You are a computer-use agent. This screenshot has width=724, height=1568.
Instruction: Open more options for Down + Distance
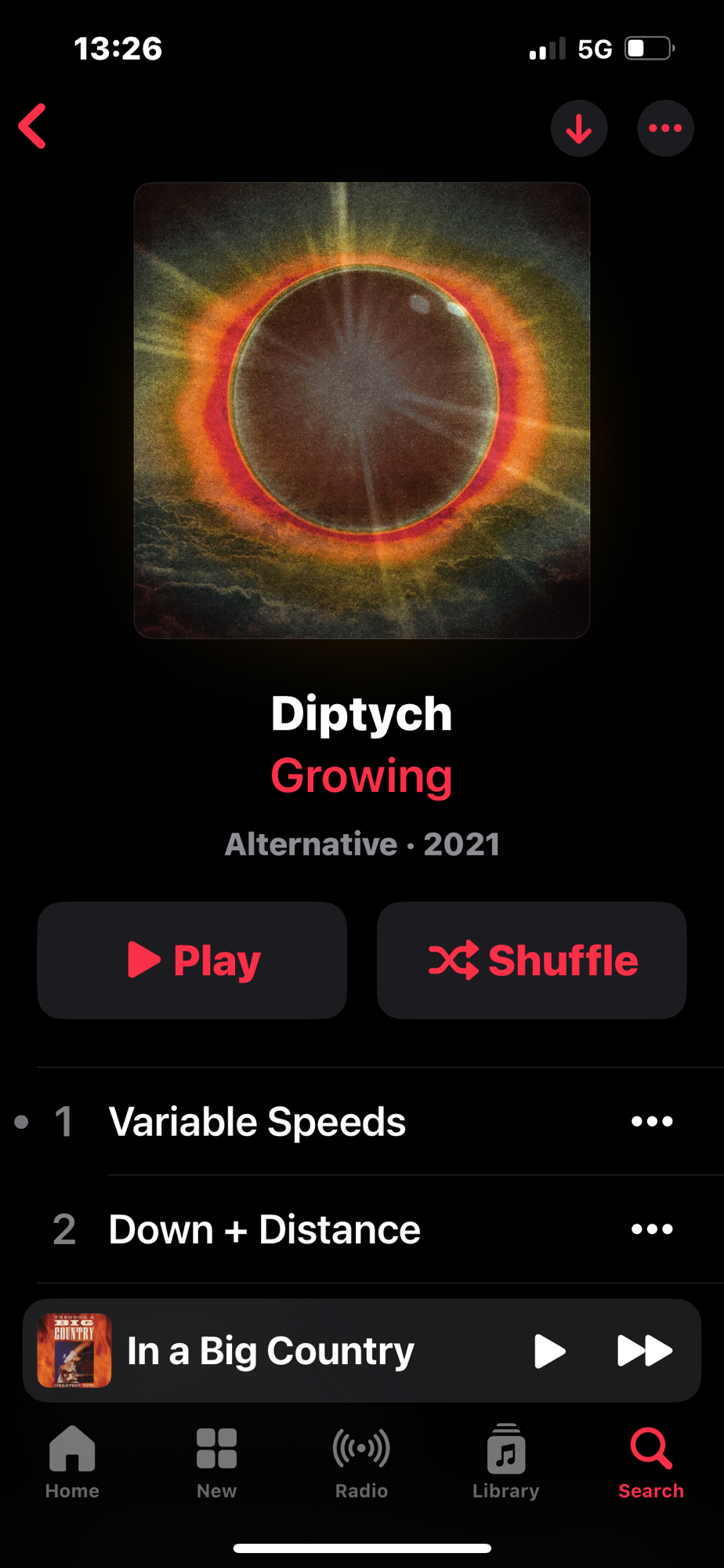652,1229
